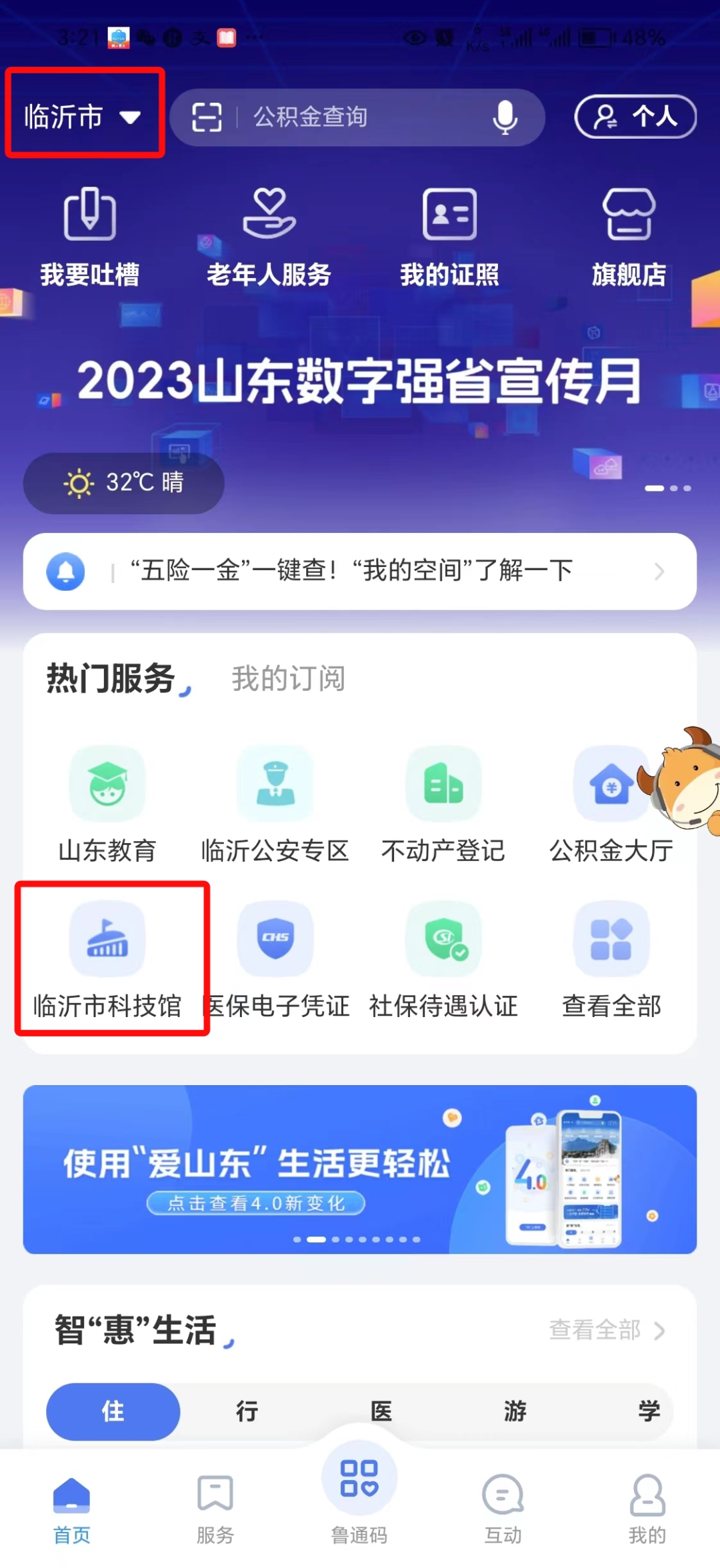Open the 爱山东 4.0 banner

pos(360,1169)
